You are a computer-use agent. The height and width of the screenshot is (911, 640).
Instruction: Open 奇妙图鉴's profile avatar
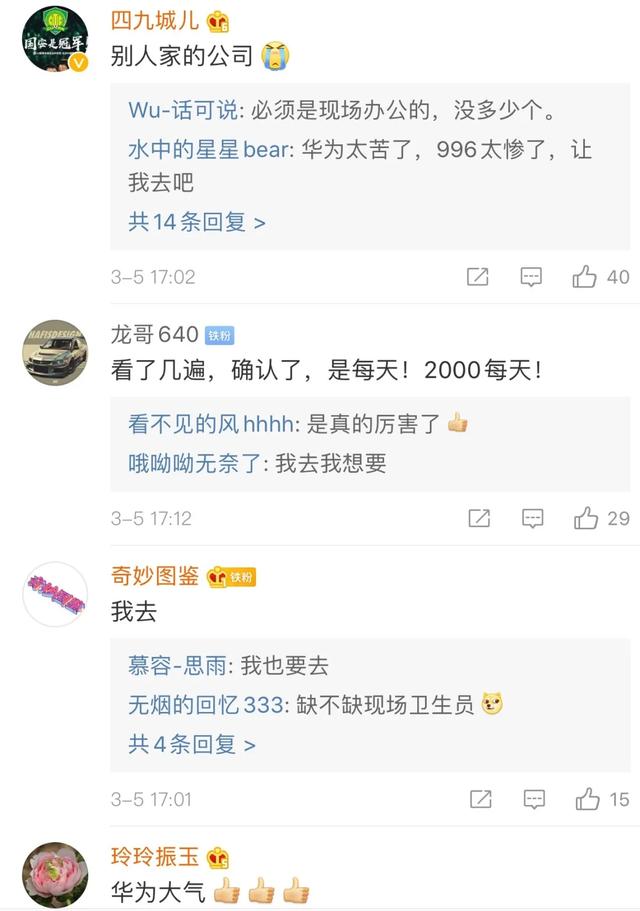click(55, 594)
